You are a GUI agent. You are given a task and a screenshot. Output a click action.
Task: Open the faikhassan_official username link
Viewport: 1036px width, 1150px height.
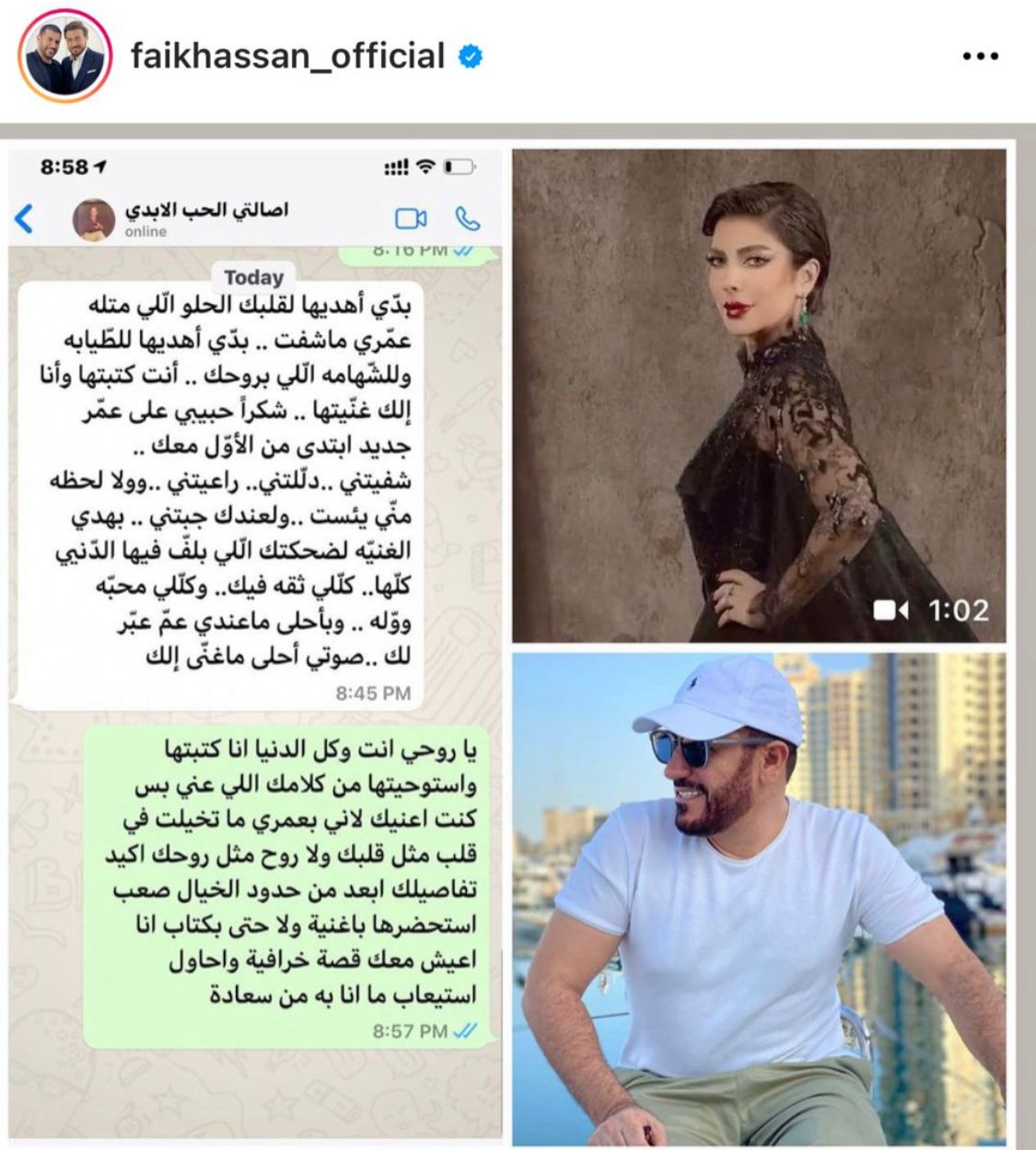tap(287, 57)
